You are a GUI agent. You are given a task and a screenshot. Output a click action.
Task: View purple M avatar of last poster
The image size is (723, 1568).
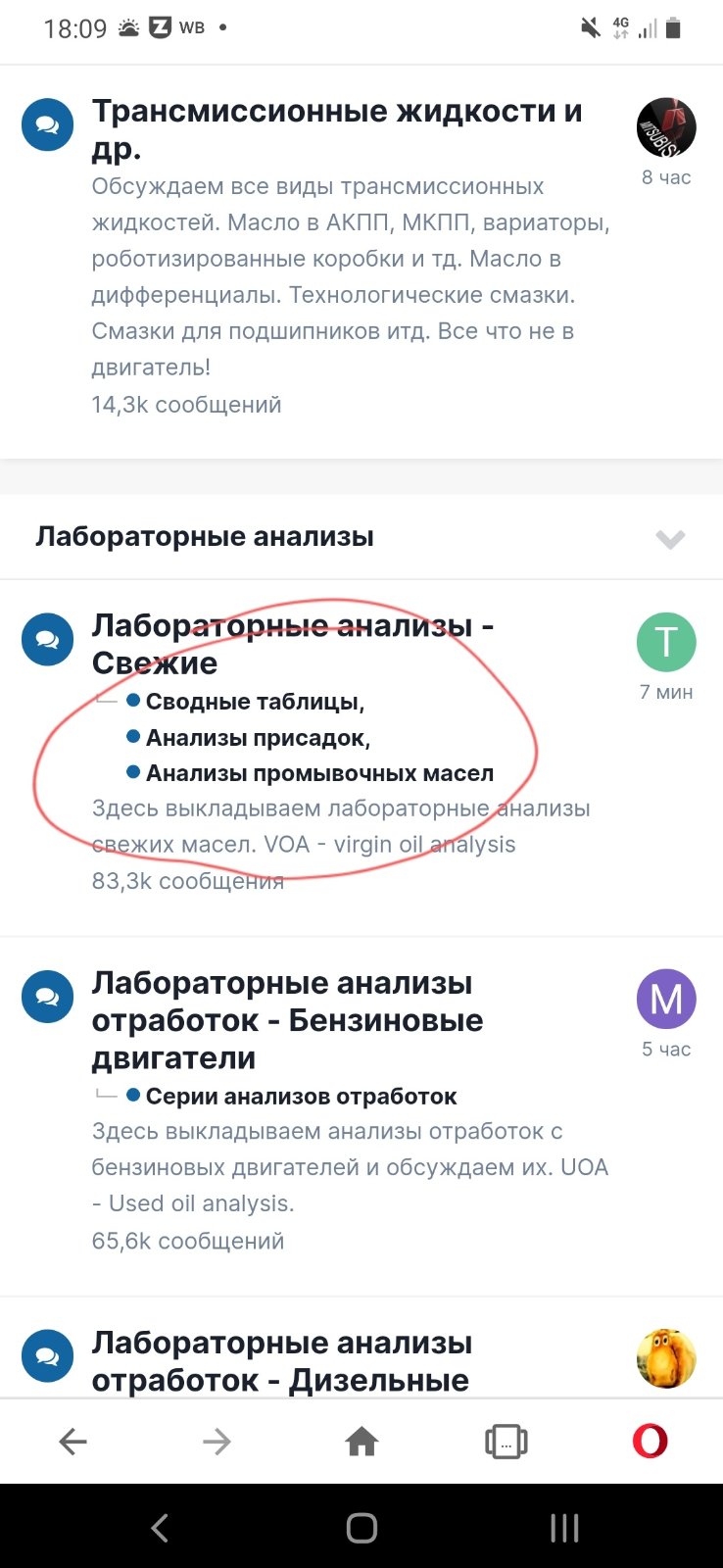coord(666,999)
